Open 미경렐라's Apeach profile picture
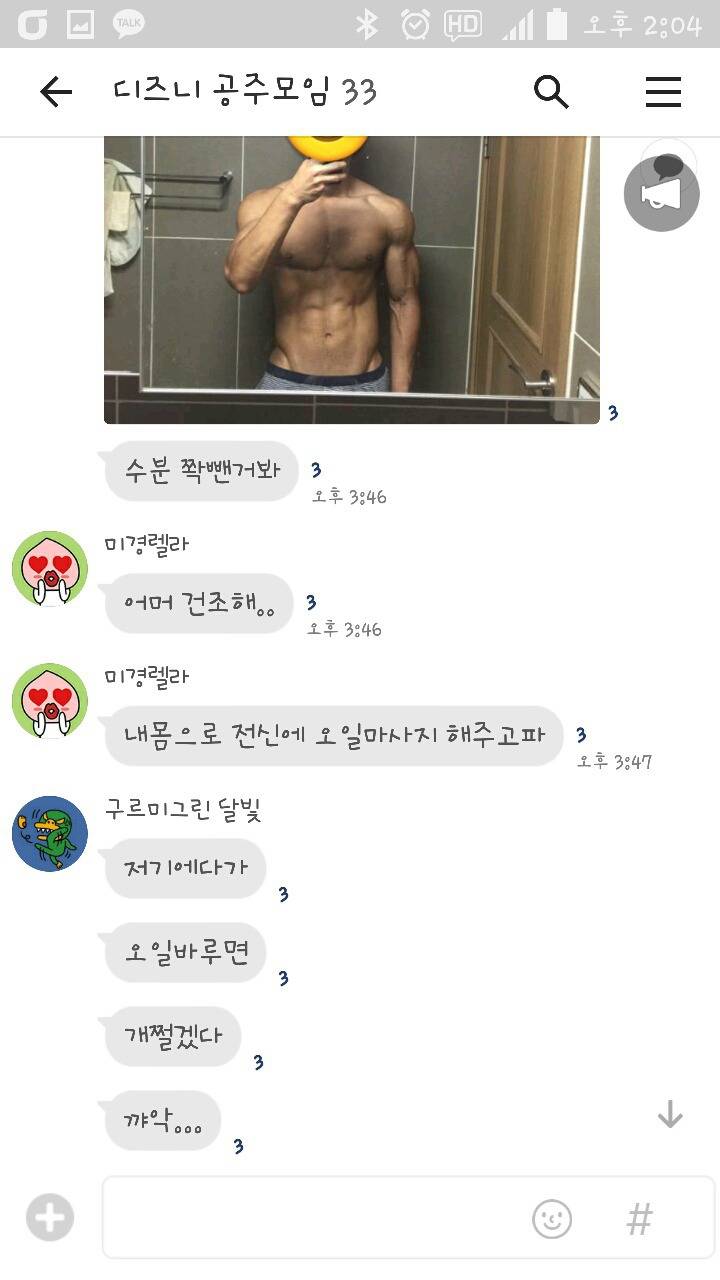 pos(48,568)
